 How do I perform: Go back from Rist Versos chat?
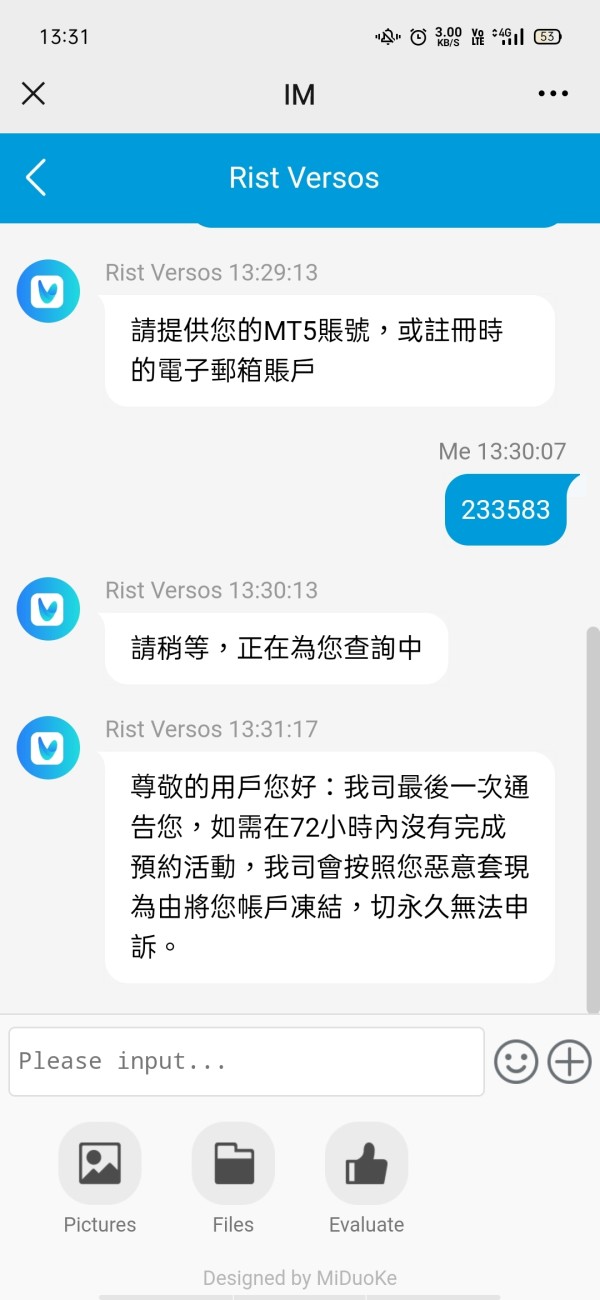click(36, 178)
